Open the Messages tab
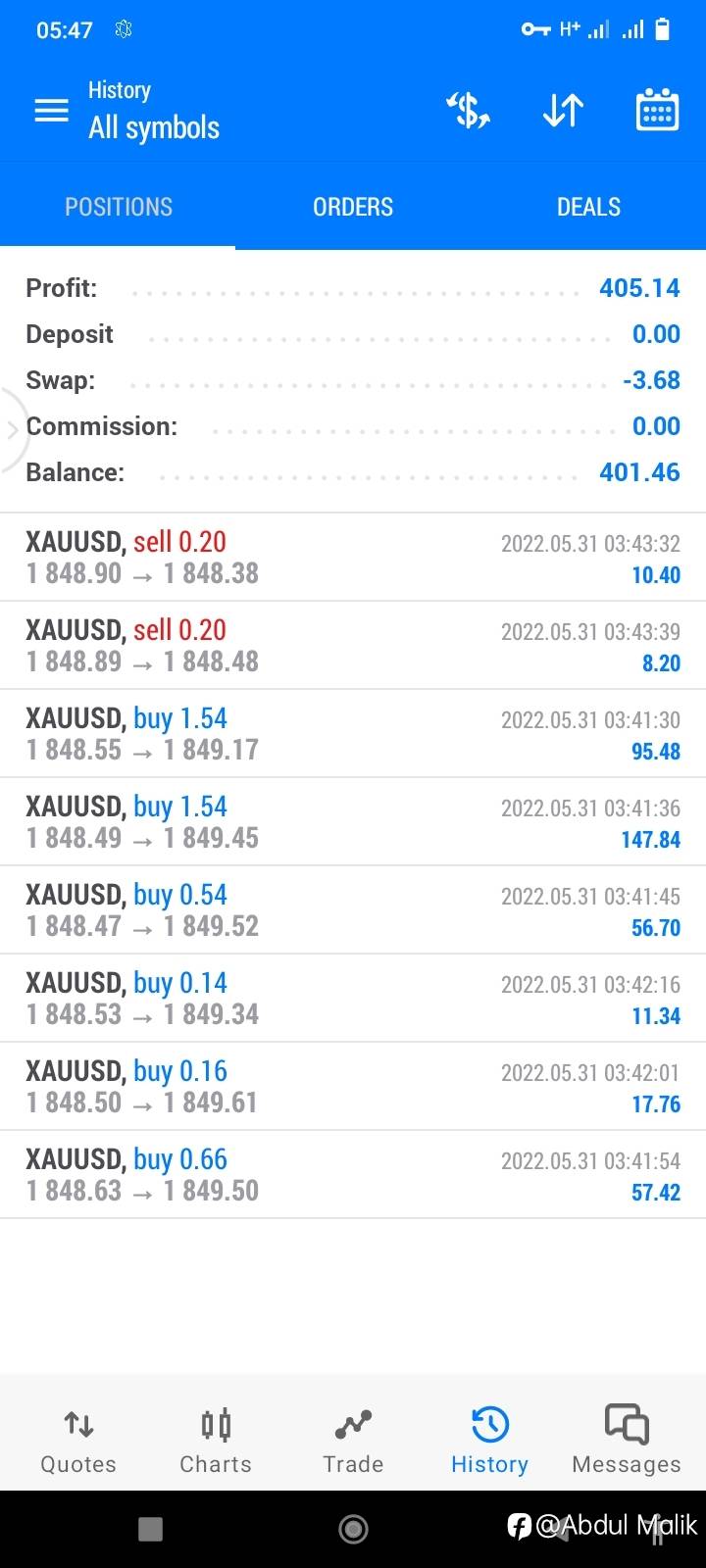The width and height of the screenshot is (706, 1568). 627,1441
